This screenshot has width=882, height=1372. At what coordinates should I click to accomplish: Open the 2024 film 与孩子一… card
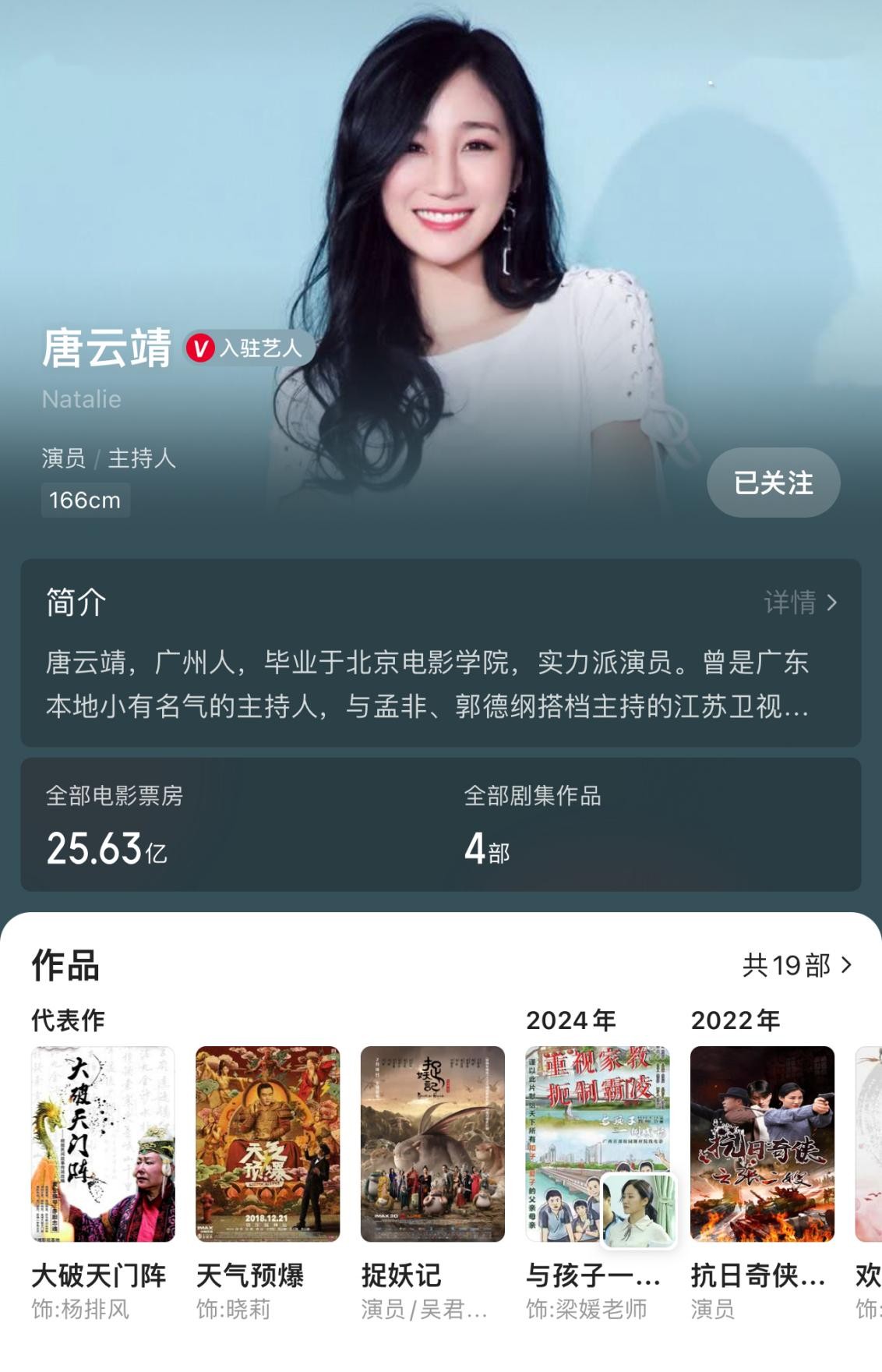tap(598, 1144)
